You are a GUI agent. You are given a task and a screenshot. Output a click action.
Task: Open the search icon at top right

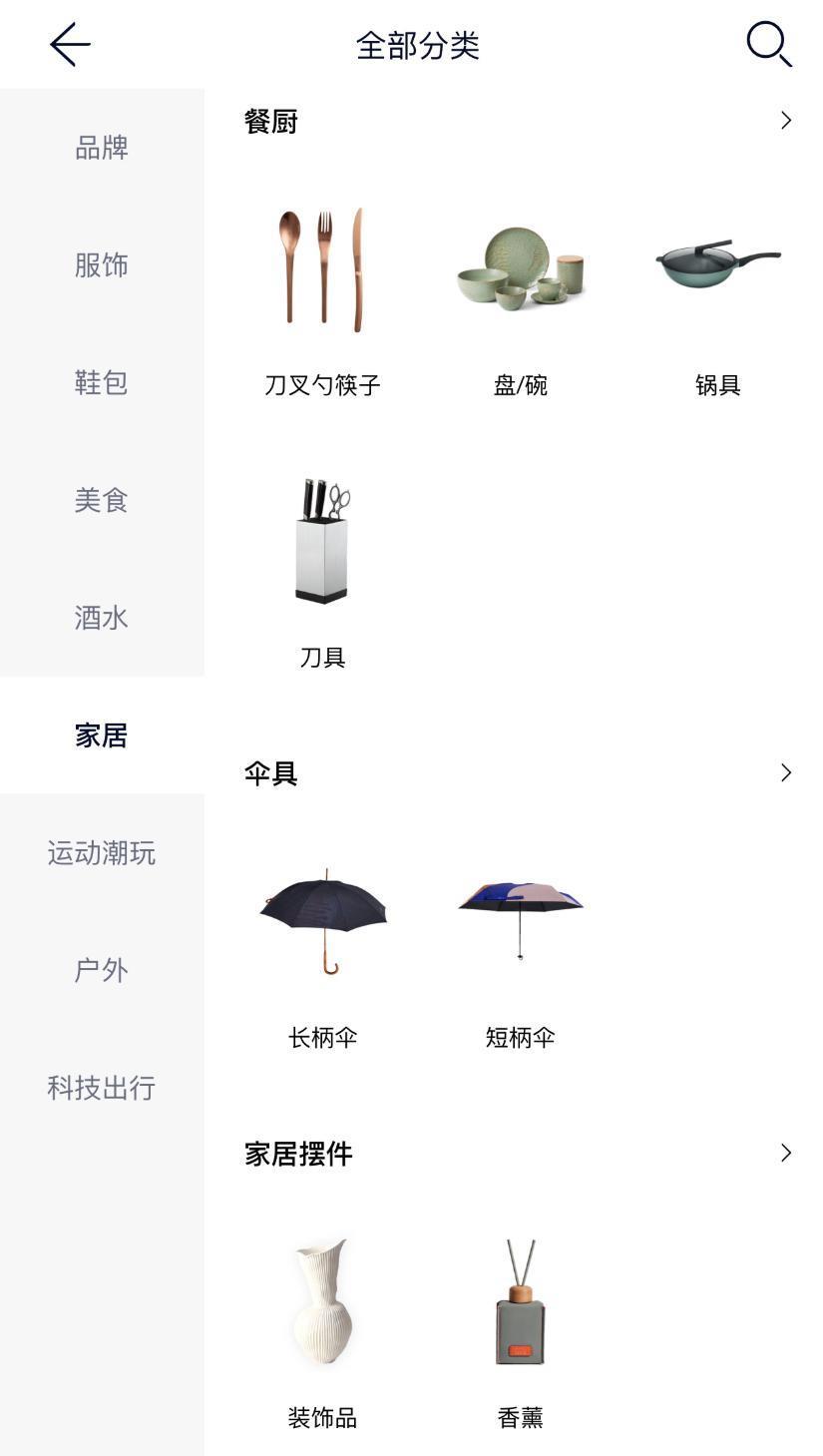pos(766,44)
